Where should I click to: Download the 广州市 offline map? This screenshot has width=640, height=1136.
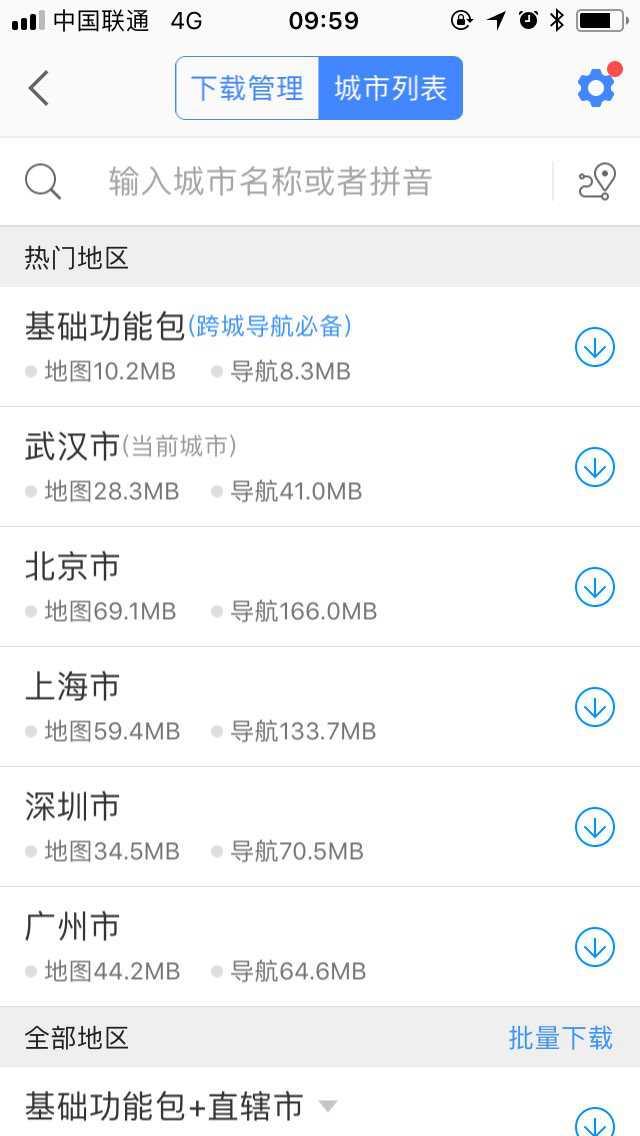[x=595, y=947]
